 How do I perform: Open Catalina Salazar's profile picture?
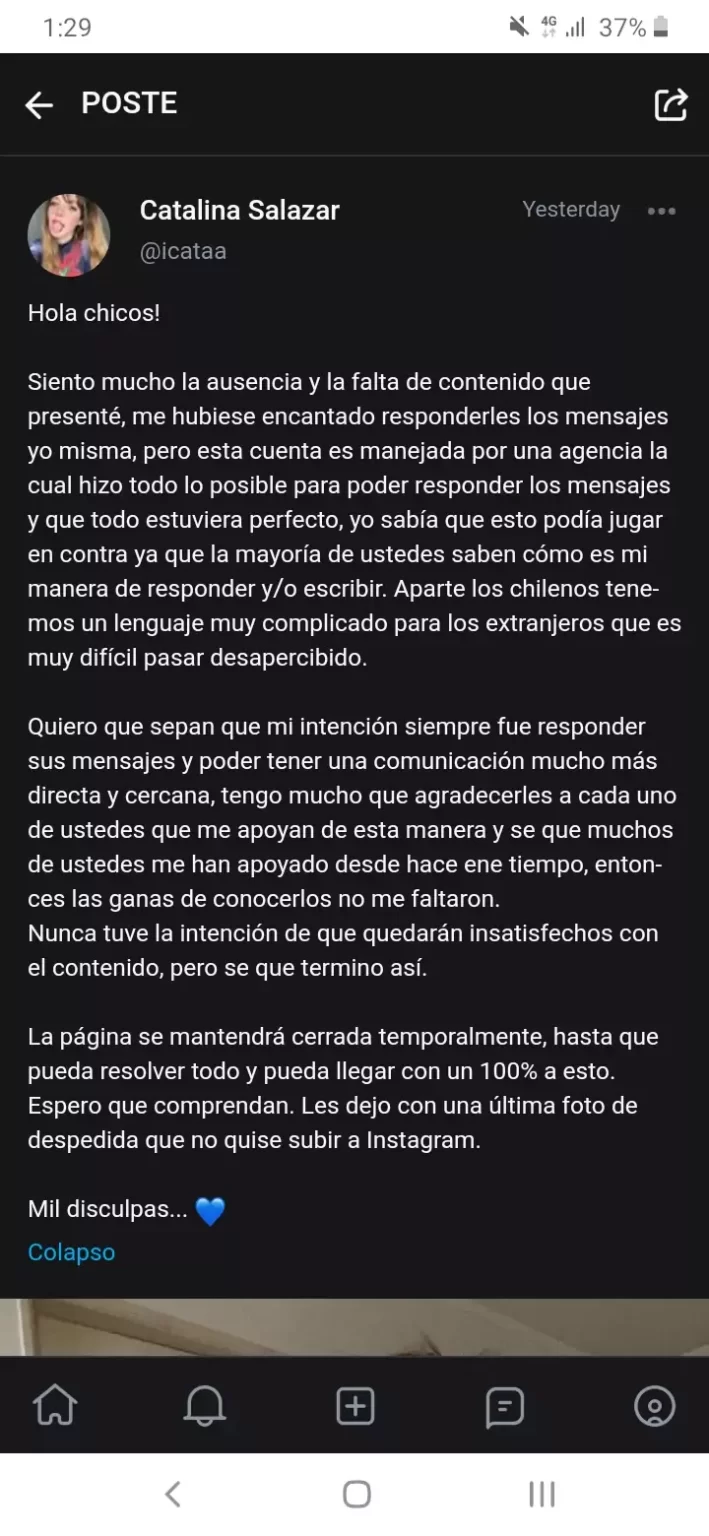tap(69, 236)
